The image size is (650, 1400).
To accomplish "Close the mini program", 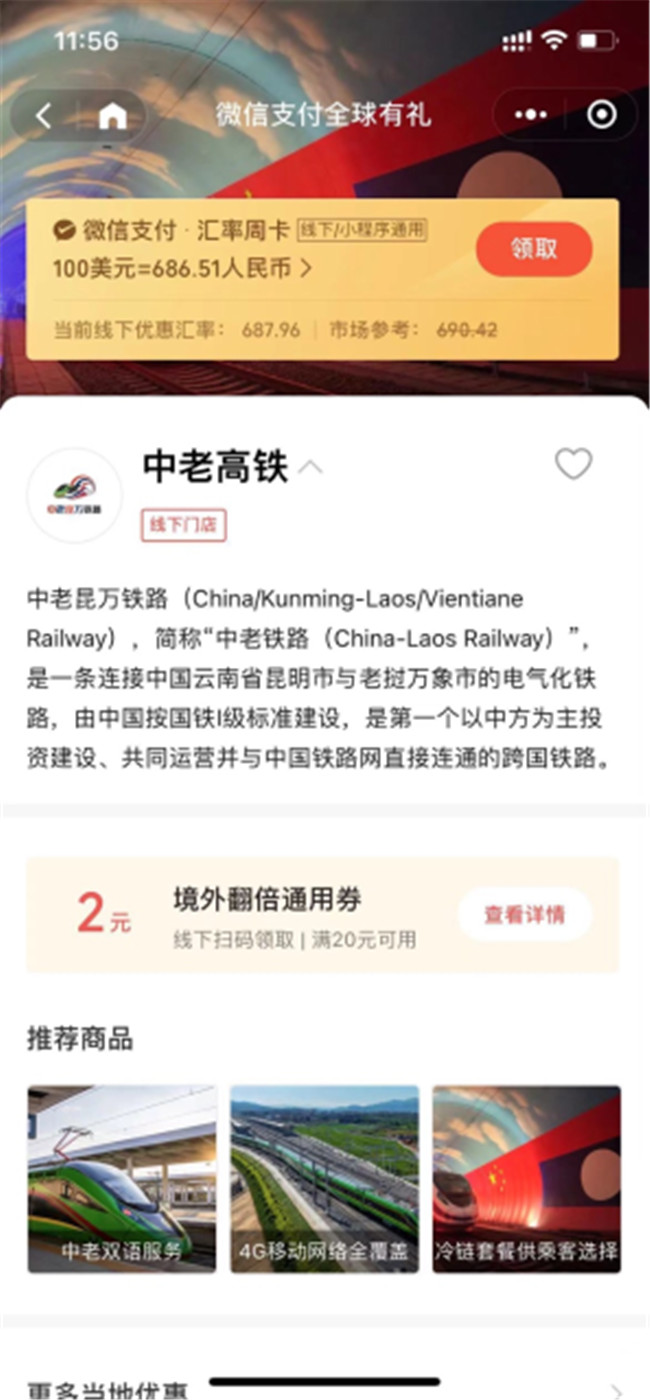I will point(601,115).
